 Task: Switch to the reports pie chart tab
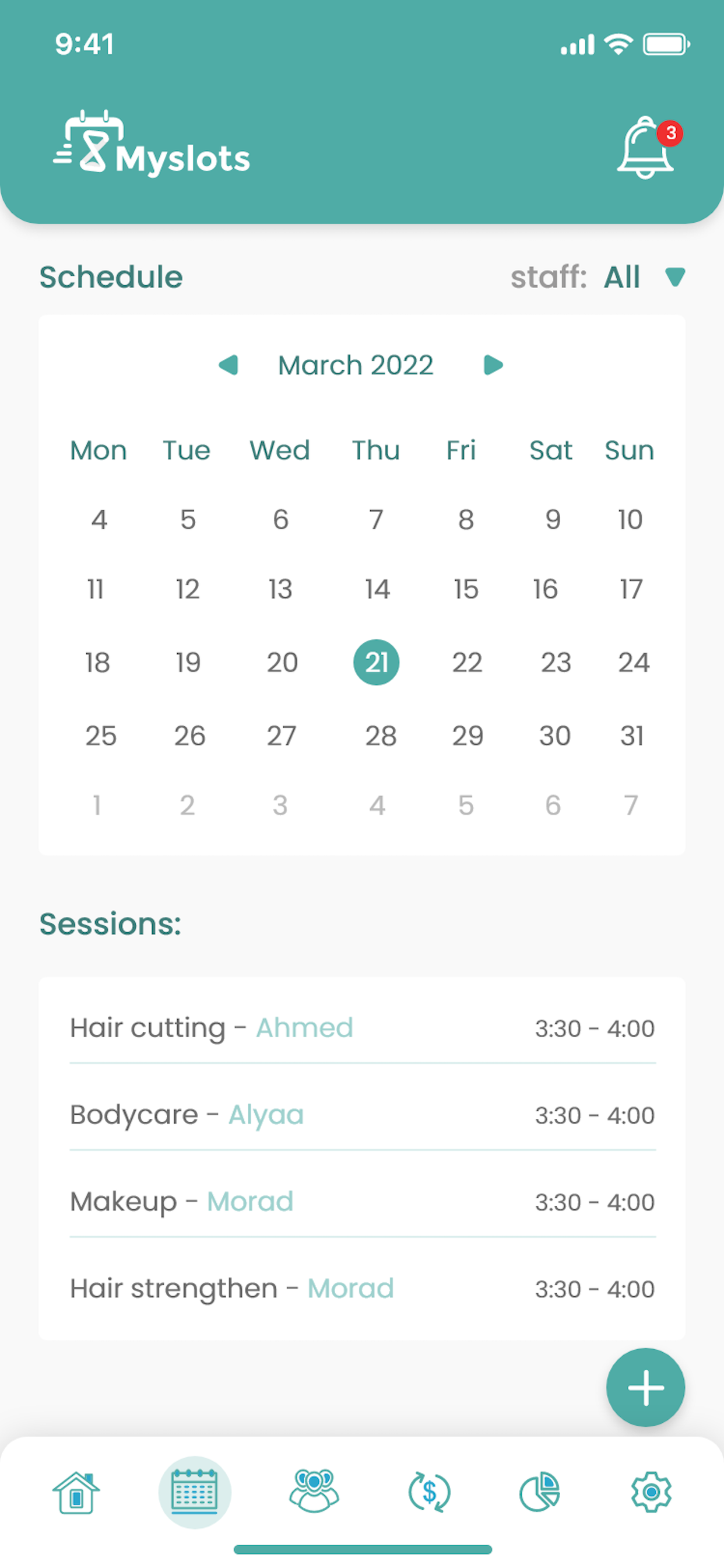(540, 1493)
